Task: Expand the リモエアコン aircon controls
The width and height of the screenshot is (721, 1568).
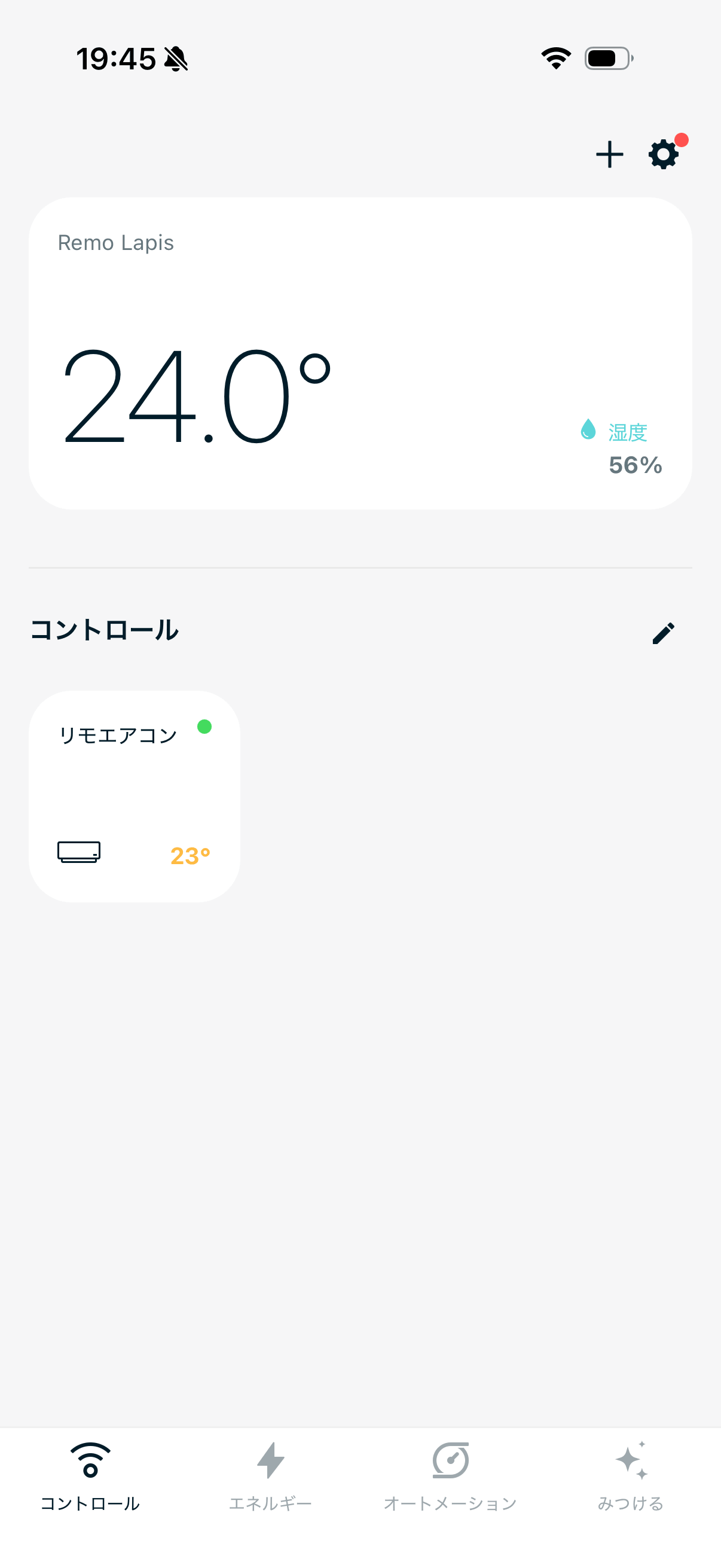Action: point(135,794)
